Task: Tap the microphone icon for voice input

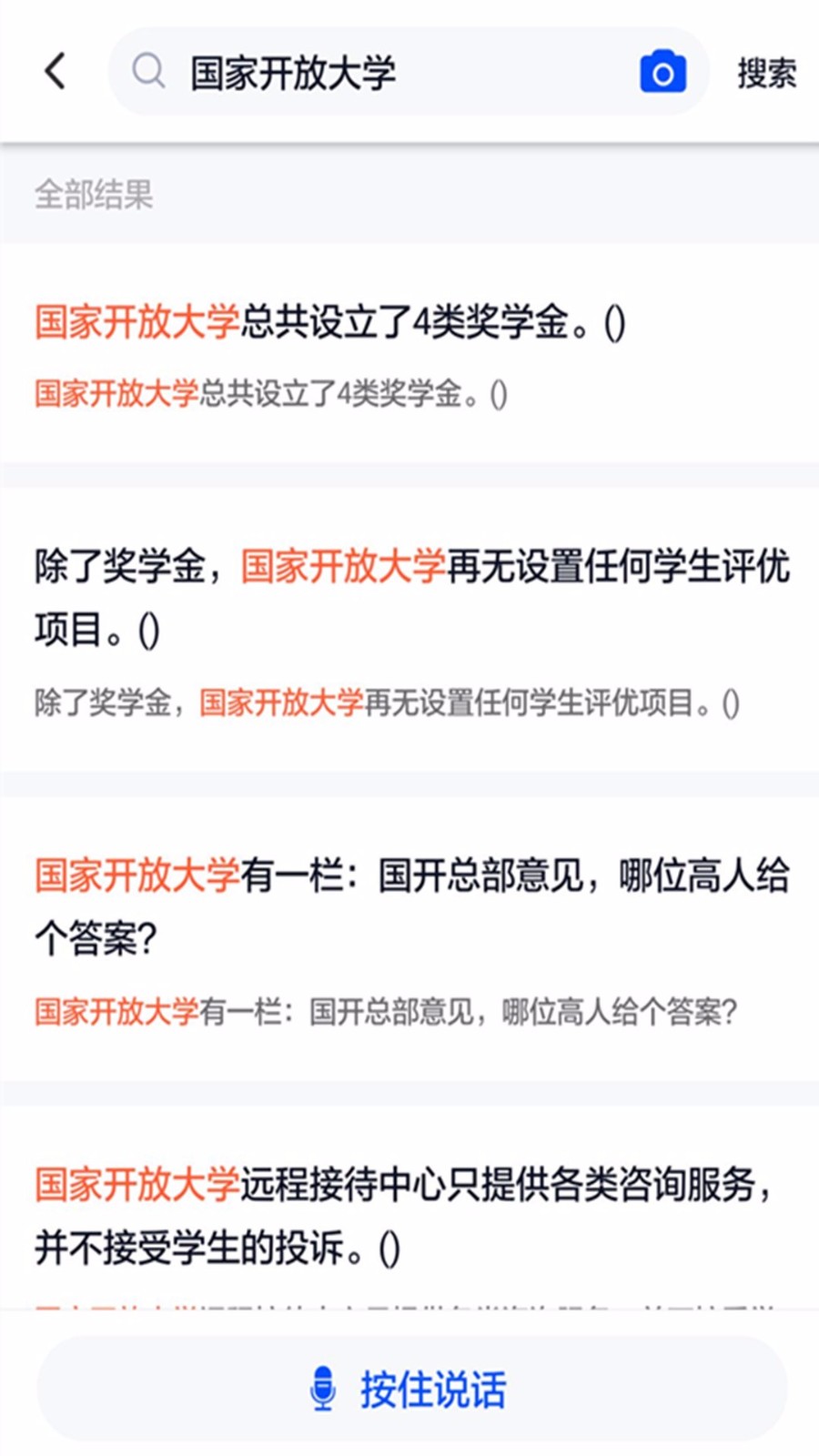Action: (324, 1385)
